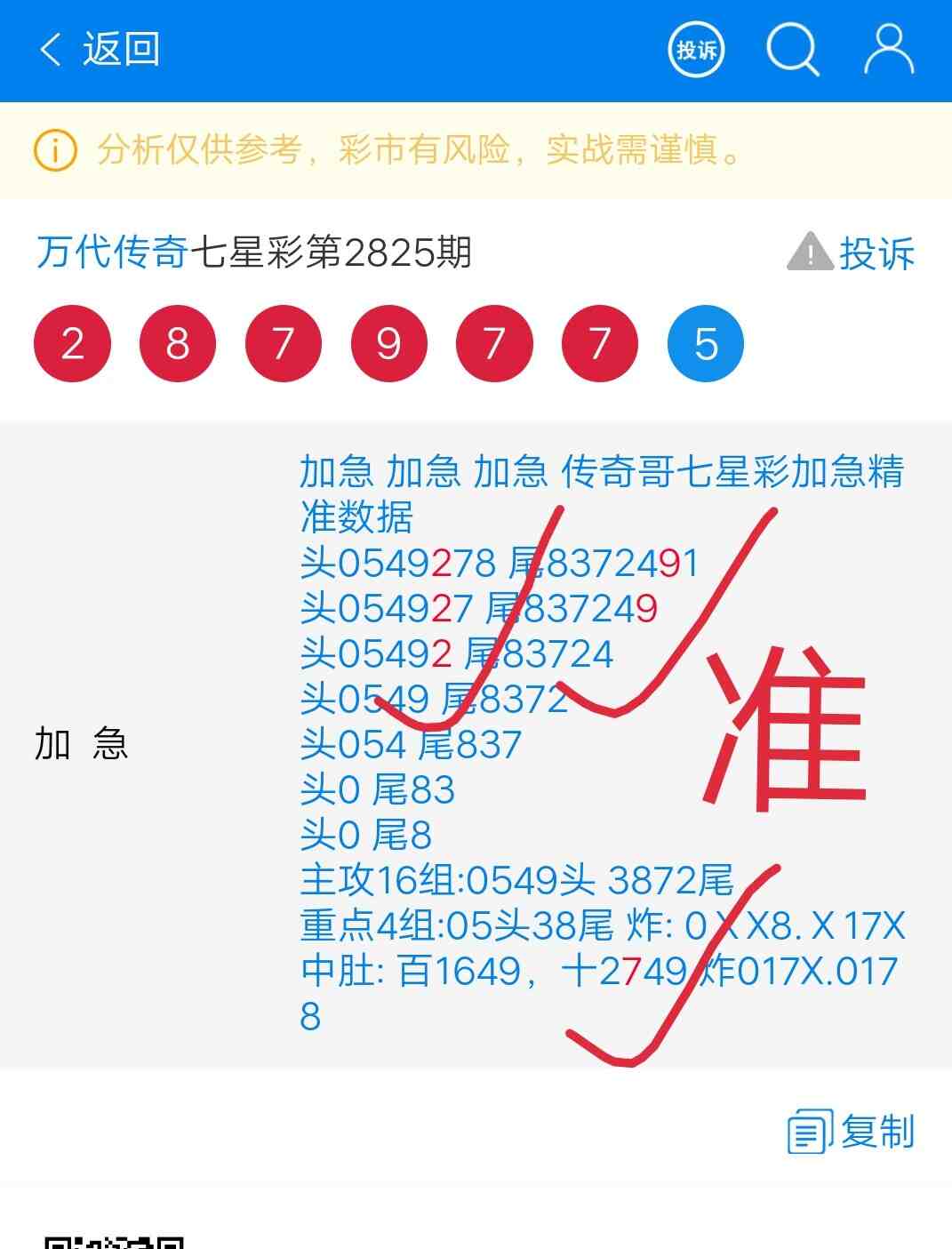Open the round 投诉 icon in the top bar
The height and width of the screenshot is (1249, 952).
coord(696,50)
